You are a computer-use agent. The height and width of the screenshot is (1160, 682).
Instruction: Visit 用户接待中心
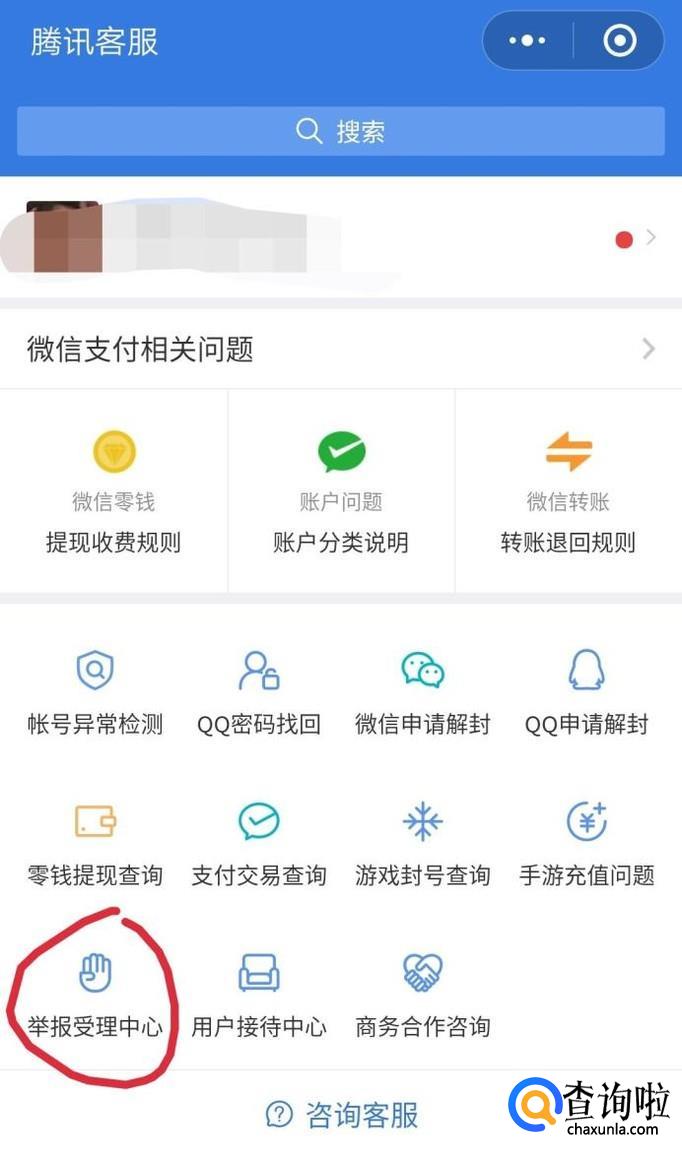(x=259, y=995)
